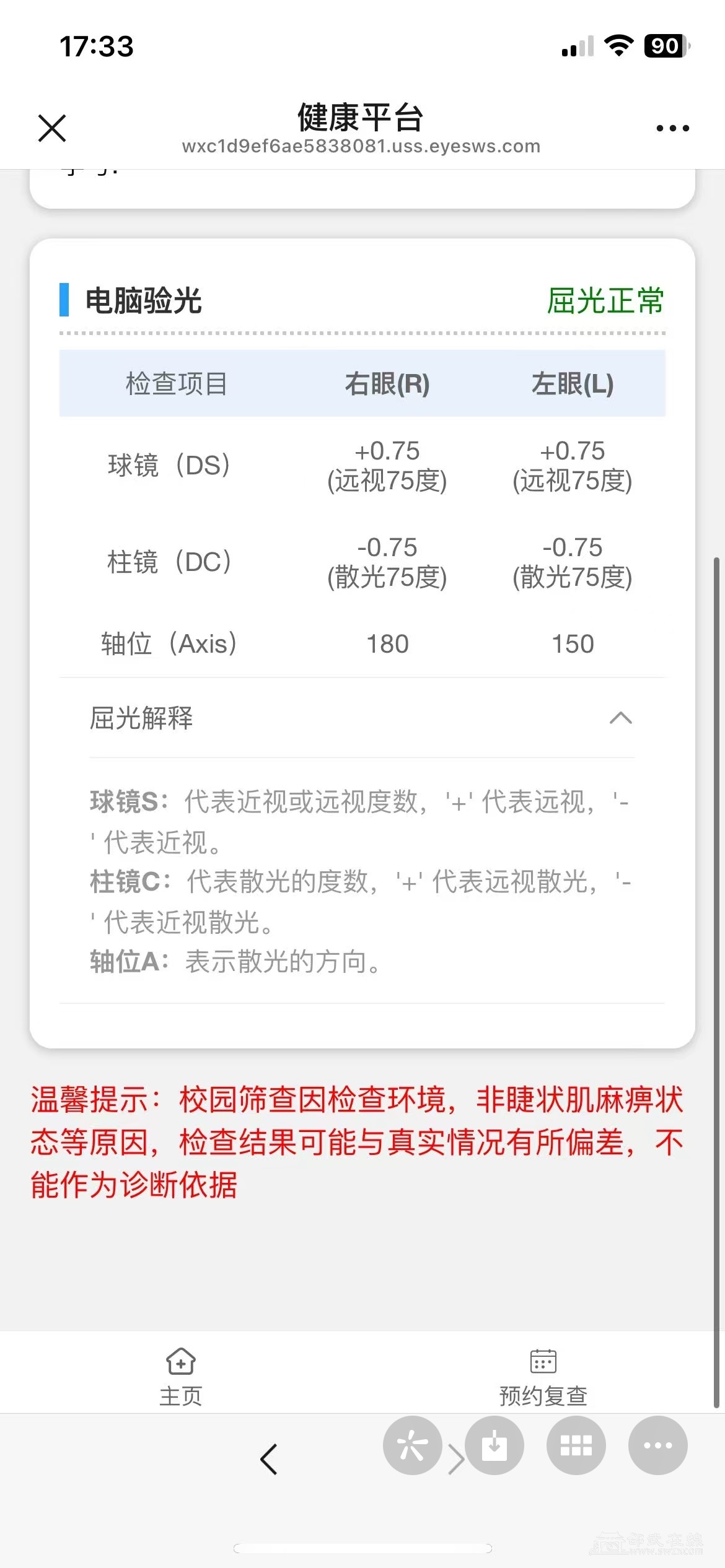
Task: Go forward with the browser forward arrow
Action: click(456, 1460)
